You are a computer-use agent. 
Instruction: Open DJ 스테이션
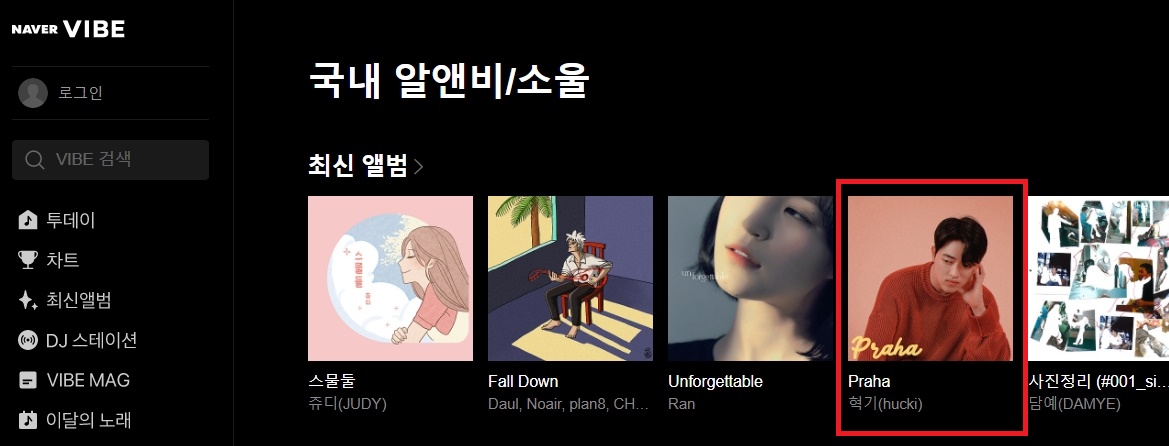tap(90, 340)
